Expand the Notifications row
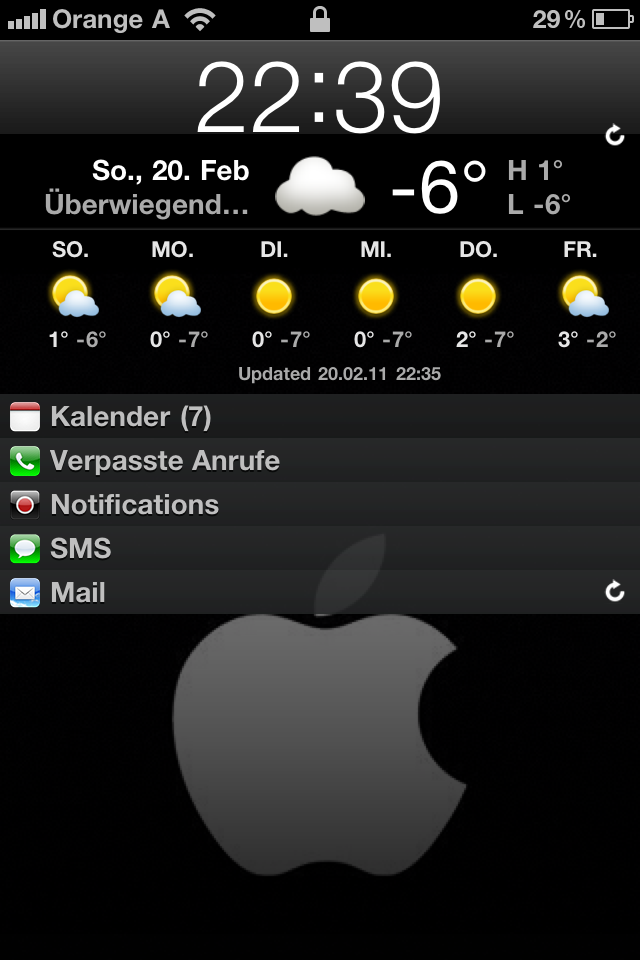 (x=134, y=505)
